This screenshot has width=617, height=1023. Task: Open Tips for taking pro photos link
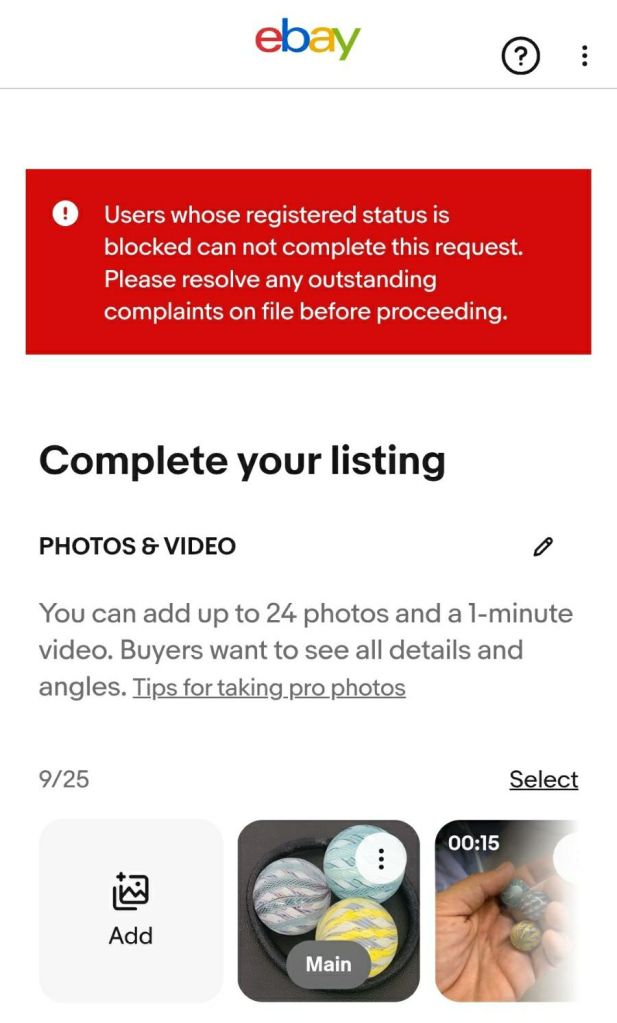pos(269,688)
